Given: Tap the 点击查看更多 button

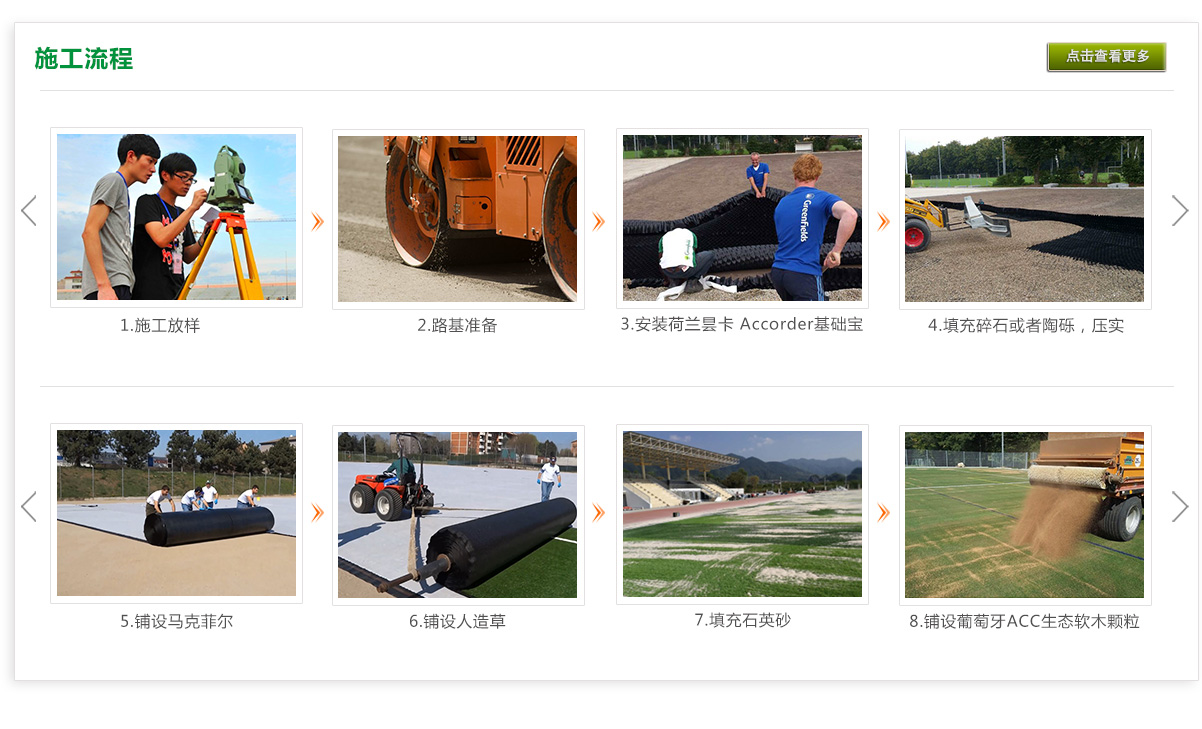Looking at the screenshot, I should pos(1106,57).
